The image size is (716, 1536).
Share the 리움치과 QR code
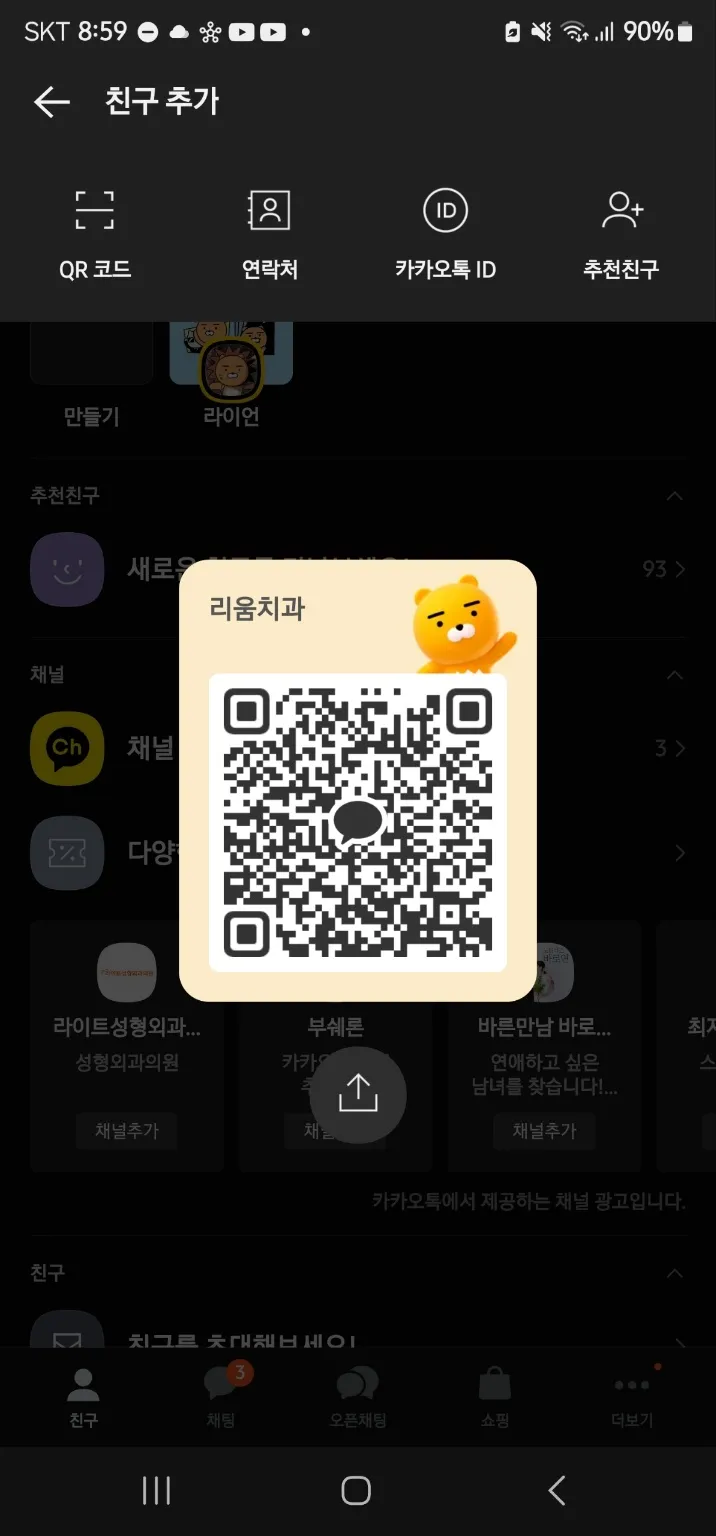point(358,1094)
